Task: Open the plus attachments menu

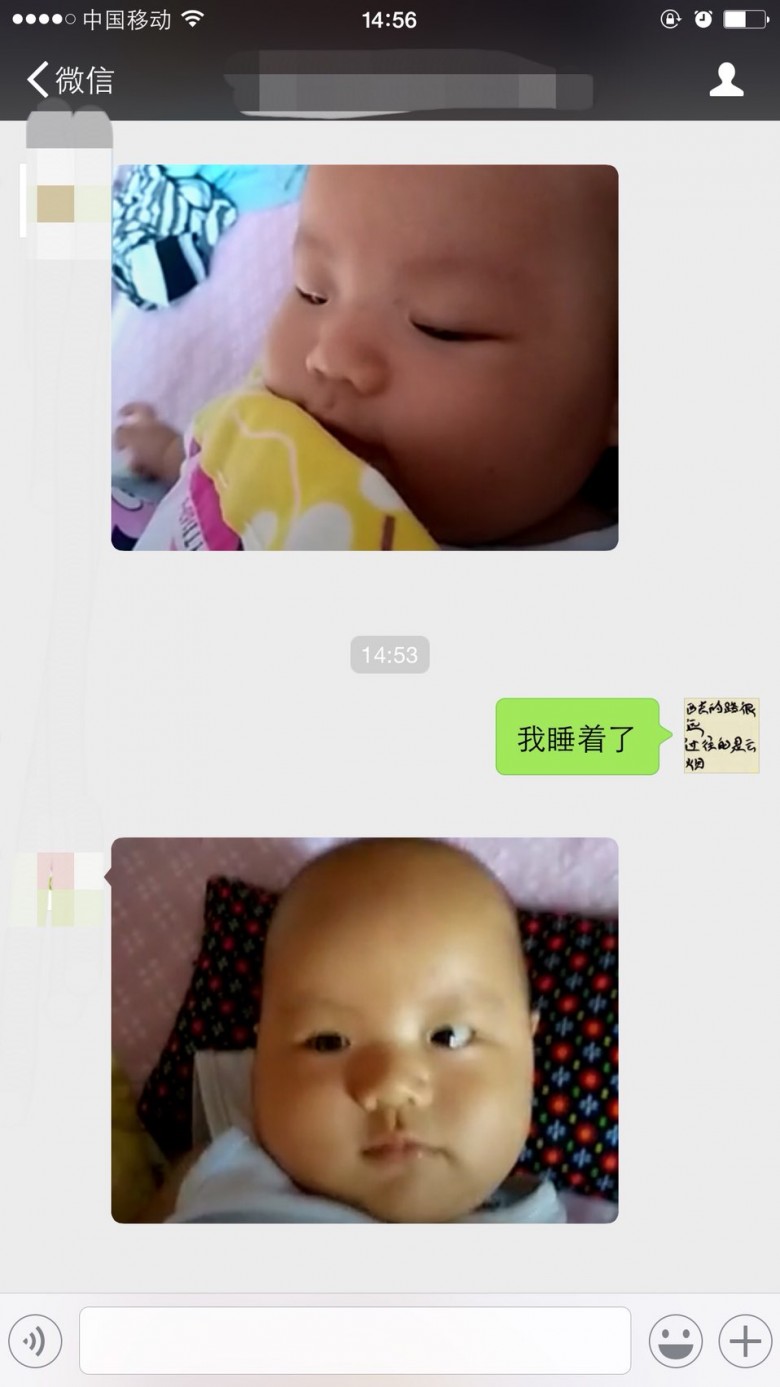Action: point(745,1340)
